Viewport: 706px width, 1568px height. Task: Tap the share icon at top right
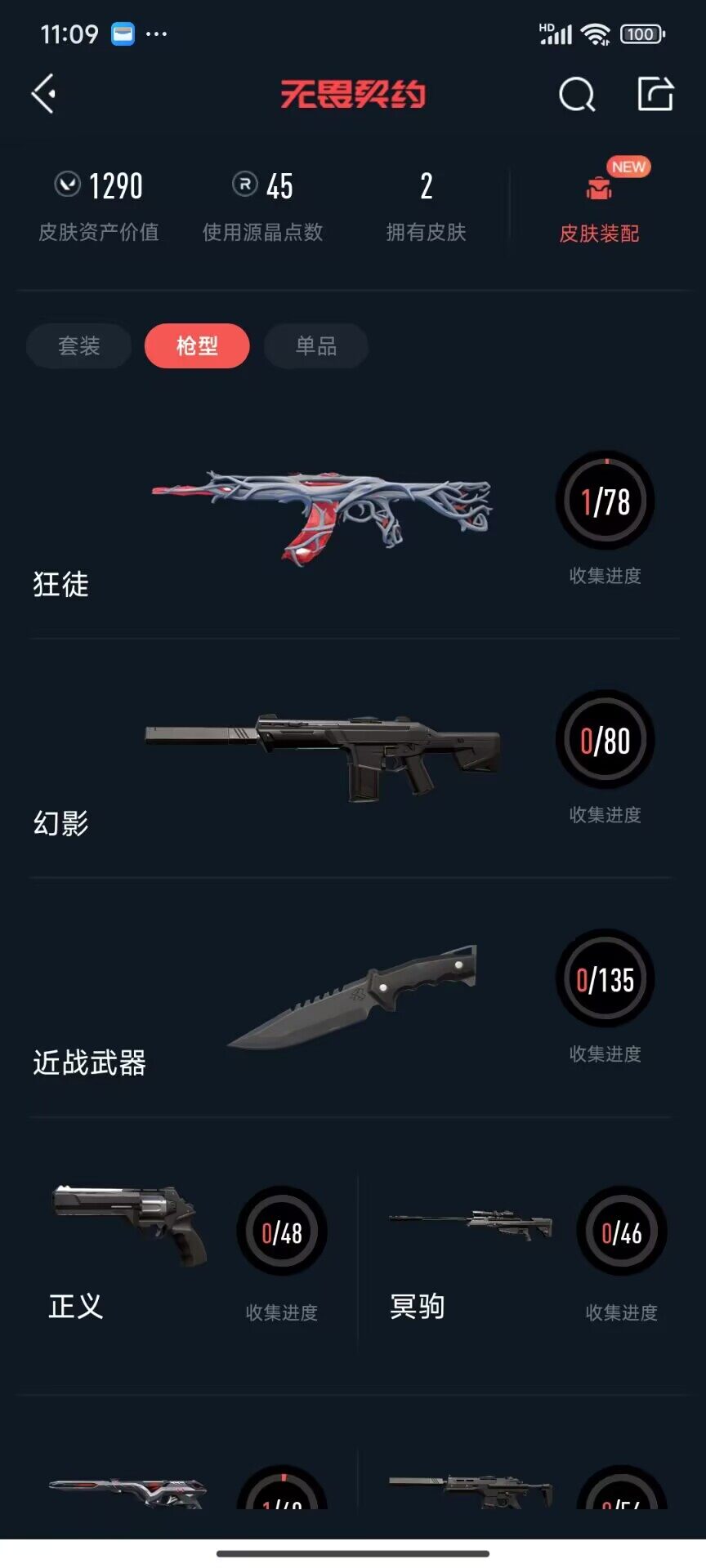point(654,95)
